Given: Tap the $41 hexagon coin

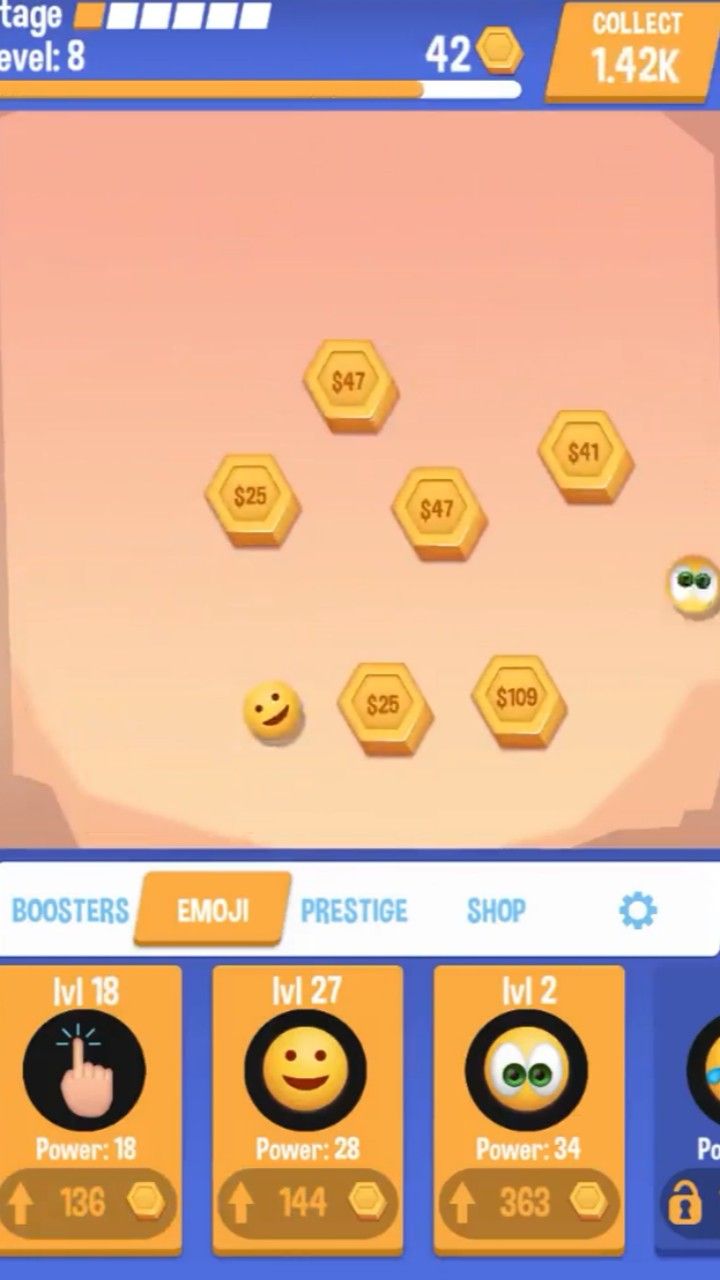Looking at the screenshot, I should tap(585, 454).
